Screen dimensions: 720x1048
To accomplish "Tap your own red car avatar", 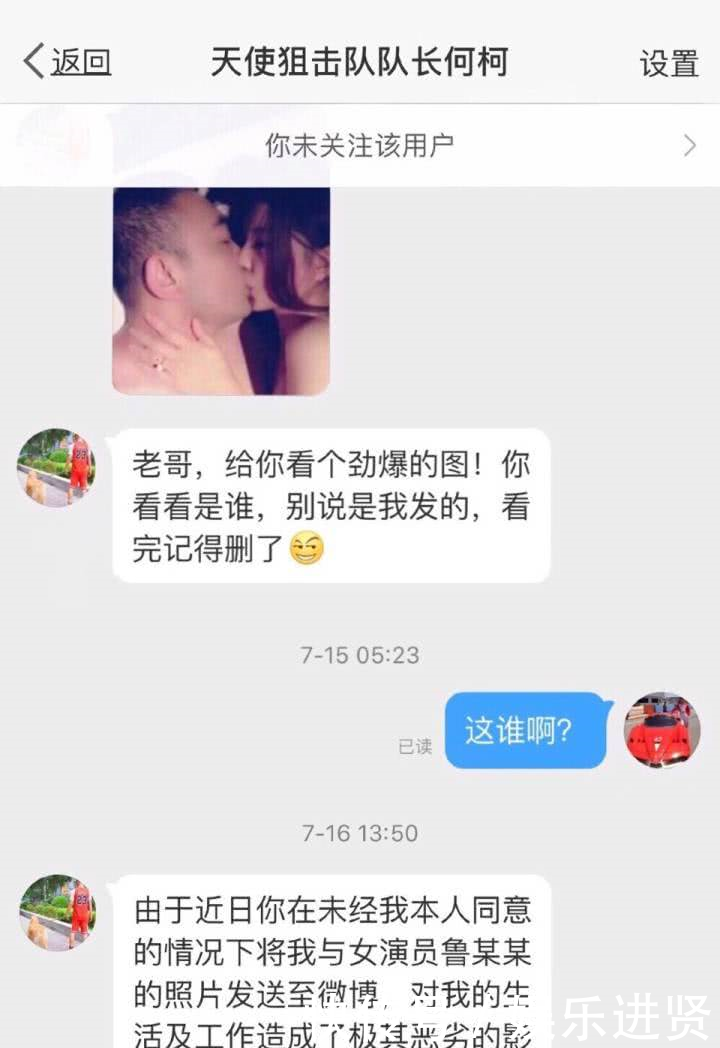I will pos(660,731).
